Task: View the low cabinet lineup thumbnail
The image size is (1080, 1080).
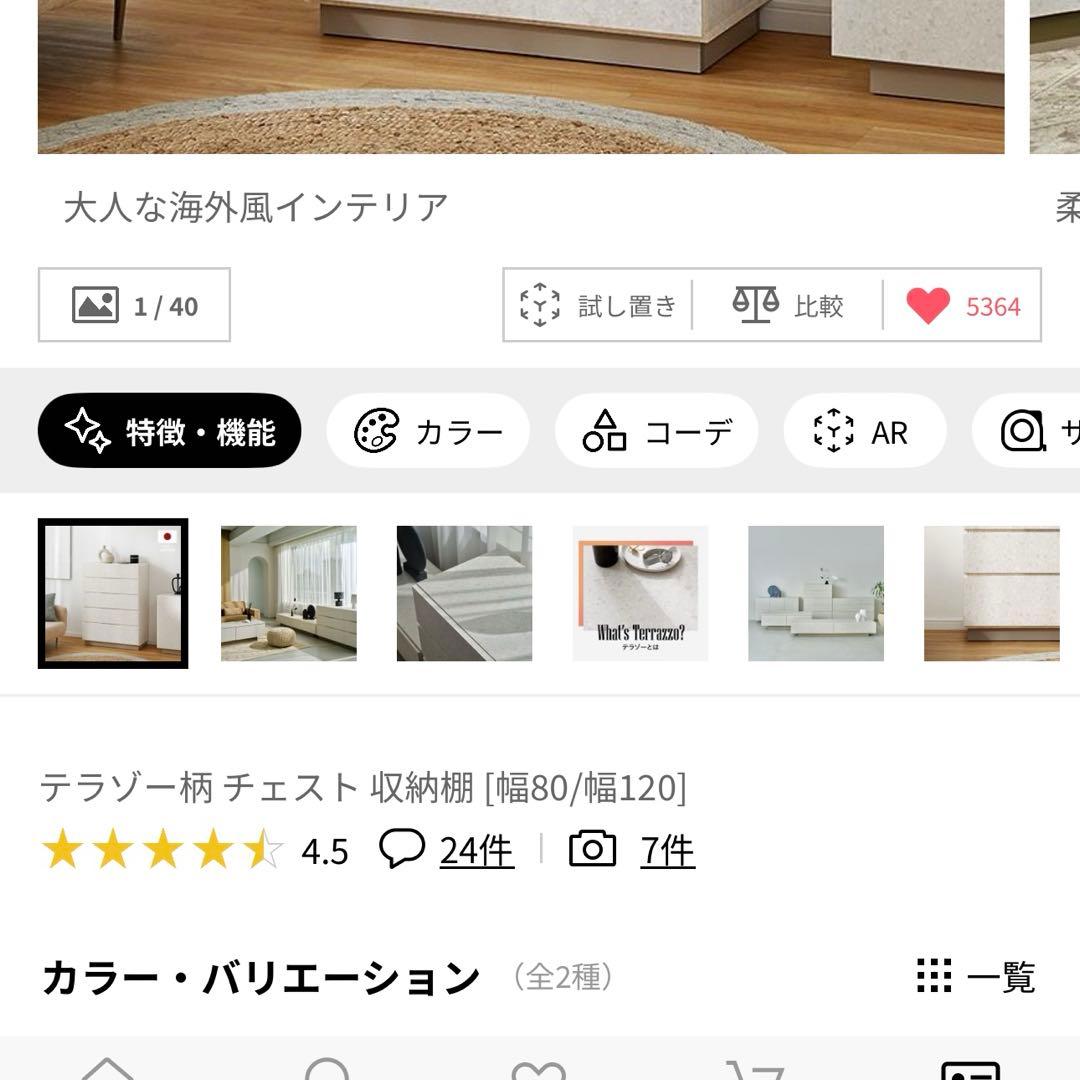Action: (x=816, y=593)
